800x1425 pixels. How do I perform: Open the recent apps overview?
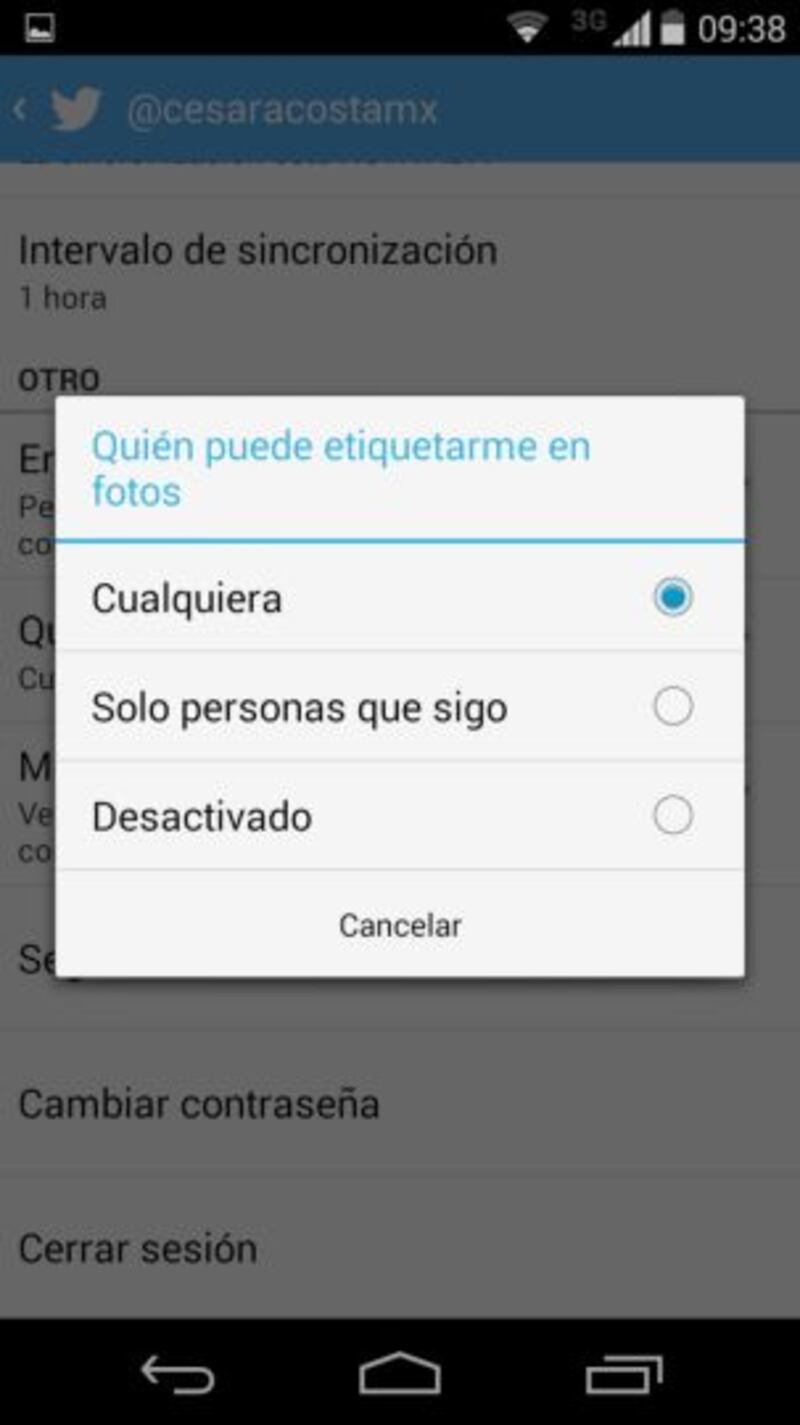pyautogui.click(x=624, y=1374)
